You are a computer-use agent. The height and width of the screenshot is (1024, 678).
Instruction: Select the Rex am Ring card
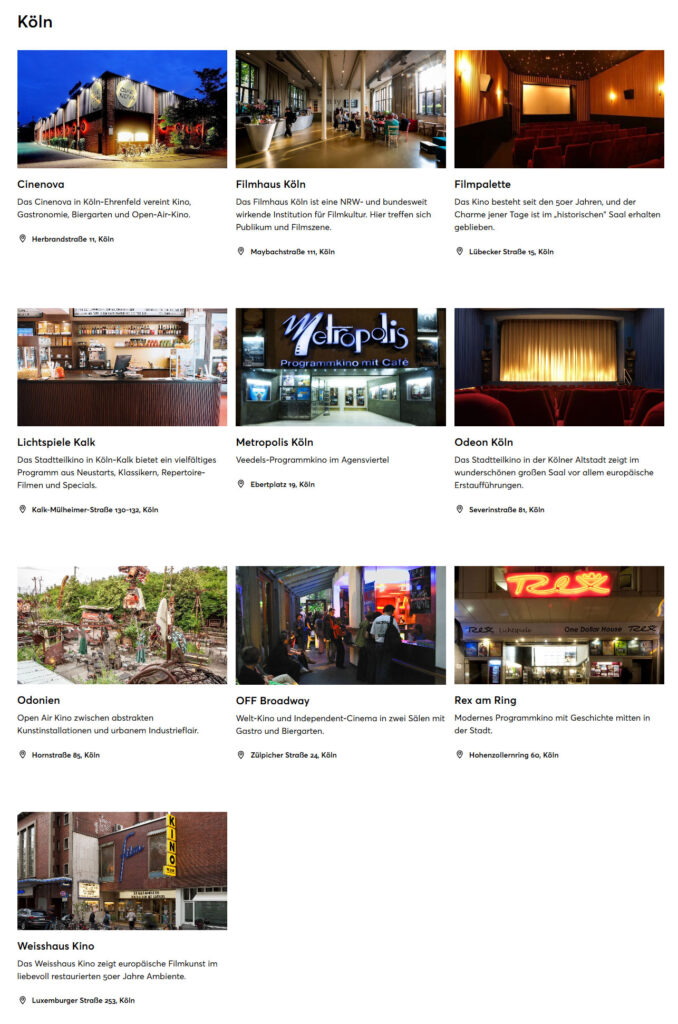558,625
